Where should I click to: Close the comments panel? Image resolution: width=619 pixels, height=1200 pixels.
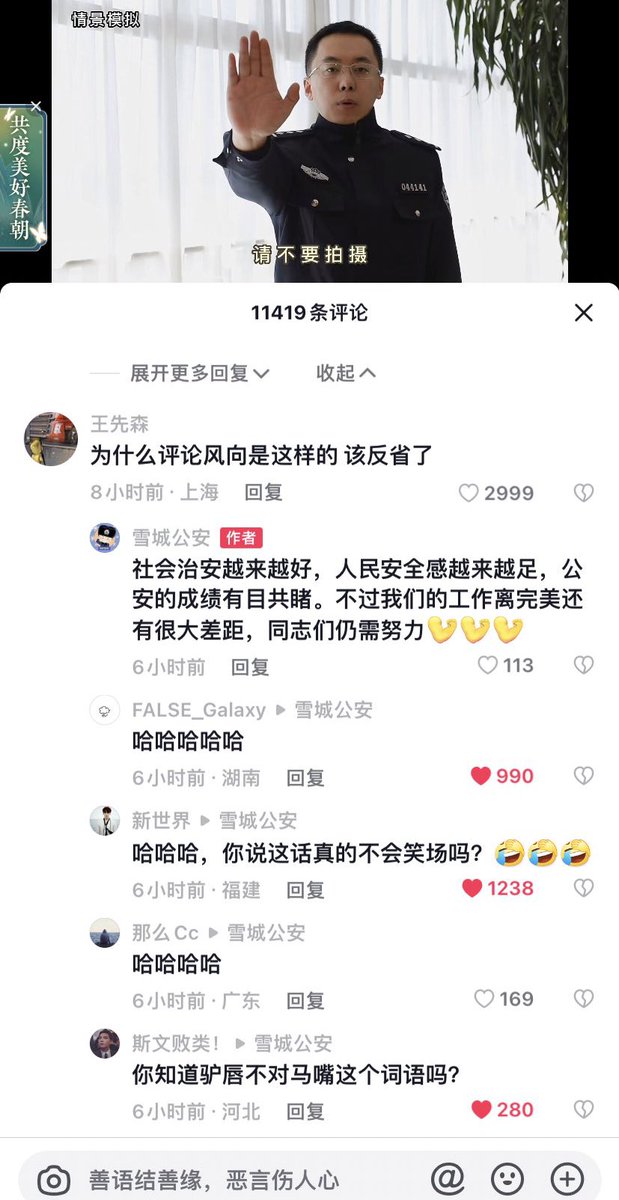(584, 313)
